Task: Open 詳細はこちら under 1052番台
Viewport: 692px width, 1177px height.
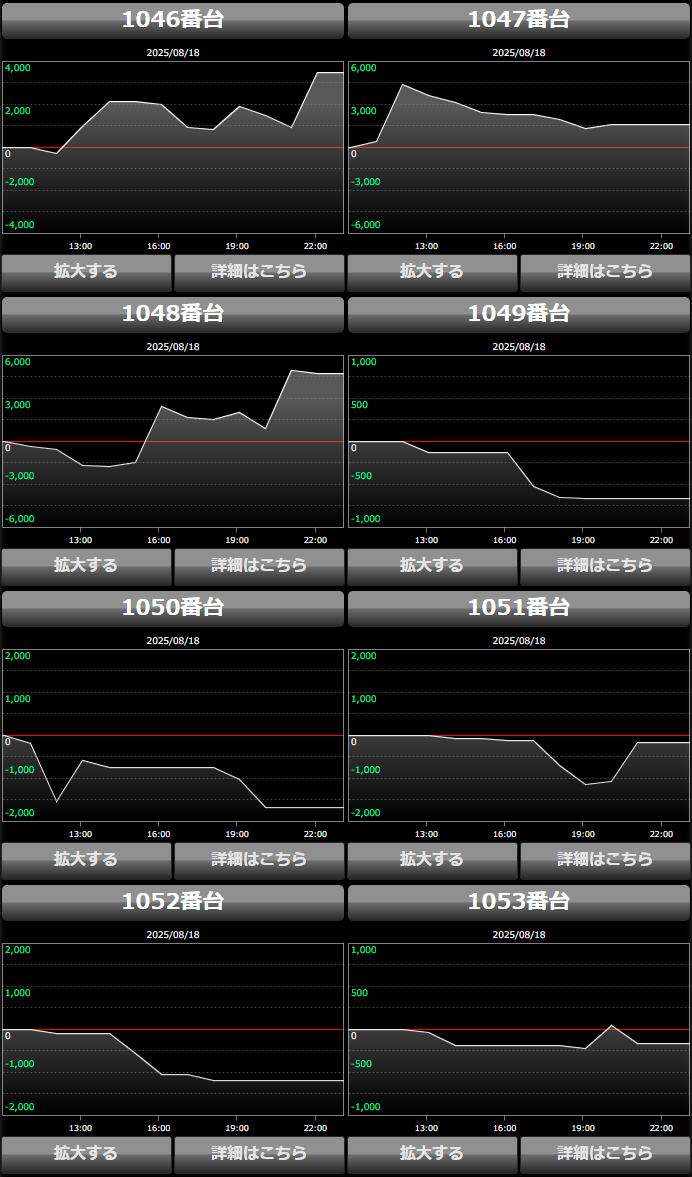Action: (259, 1153)
